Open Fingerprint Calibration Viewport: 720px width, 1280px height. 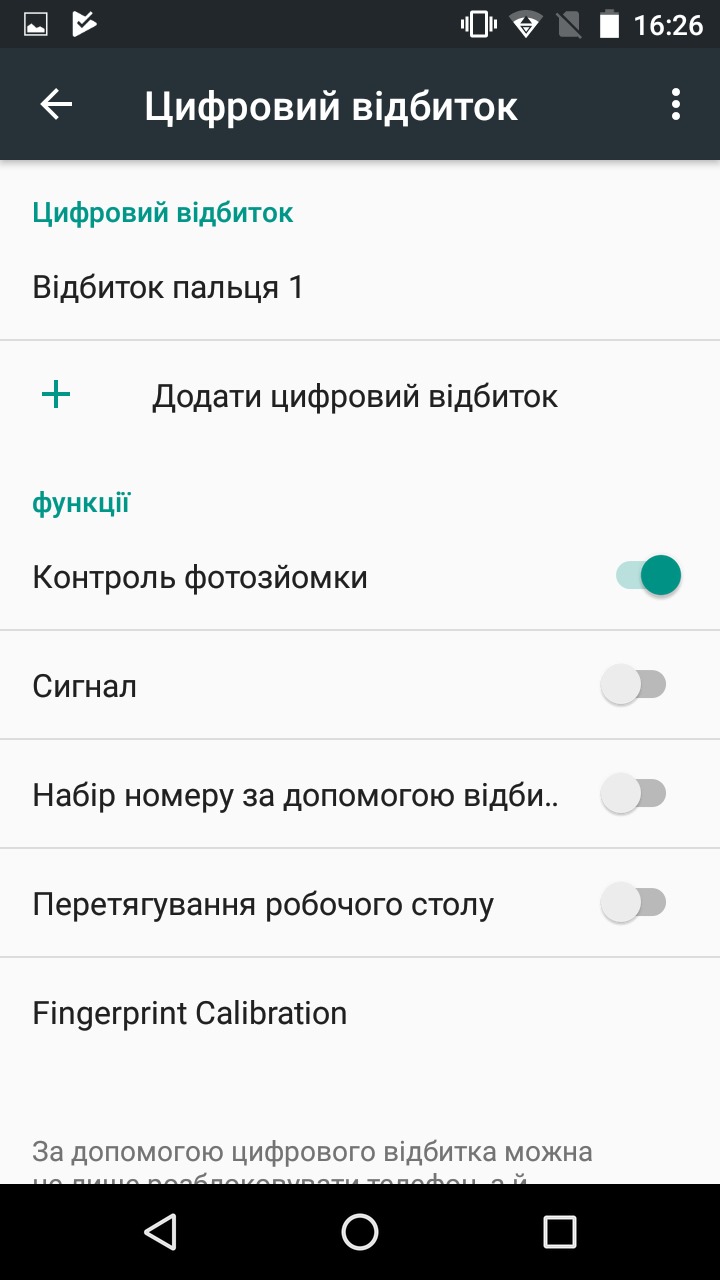coord(360,1013)
